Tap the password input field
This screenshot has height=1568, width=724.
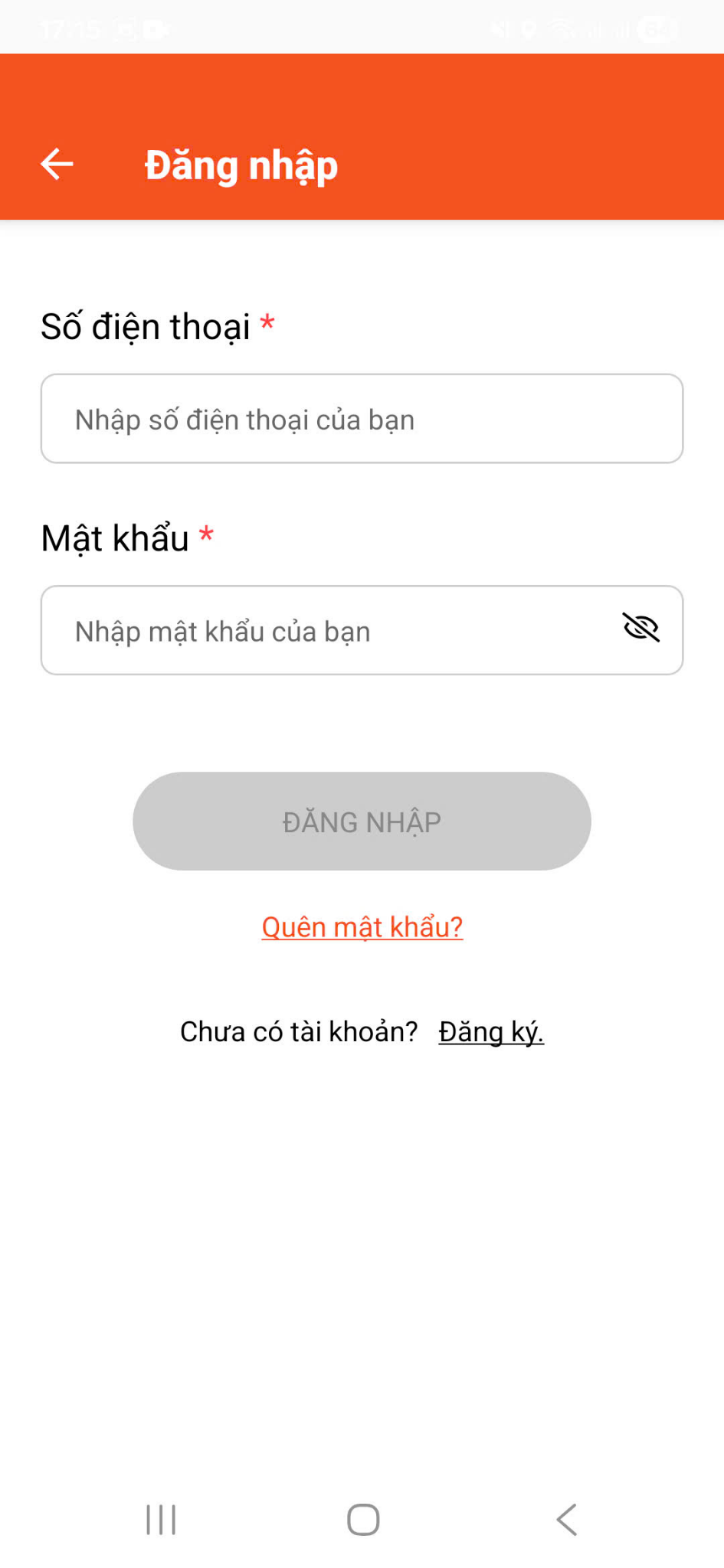(x=329, y=631)
